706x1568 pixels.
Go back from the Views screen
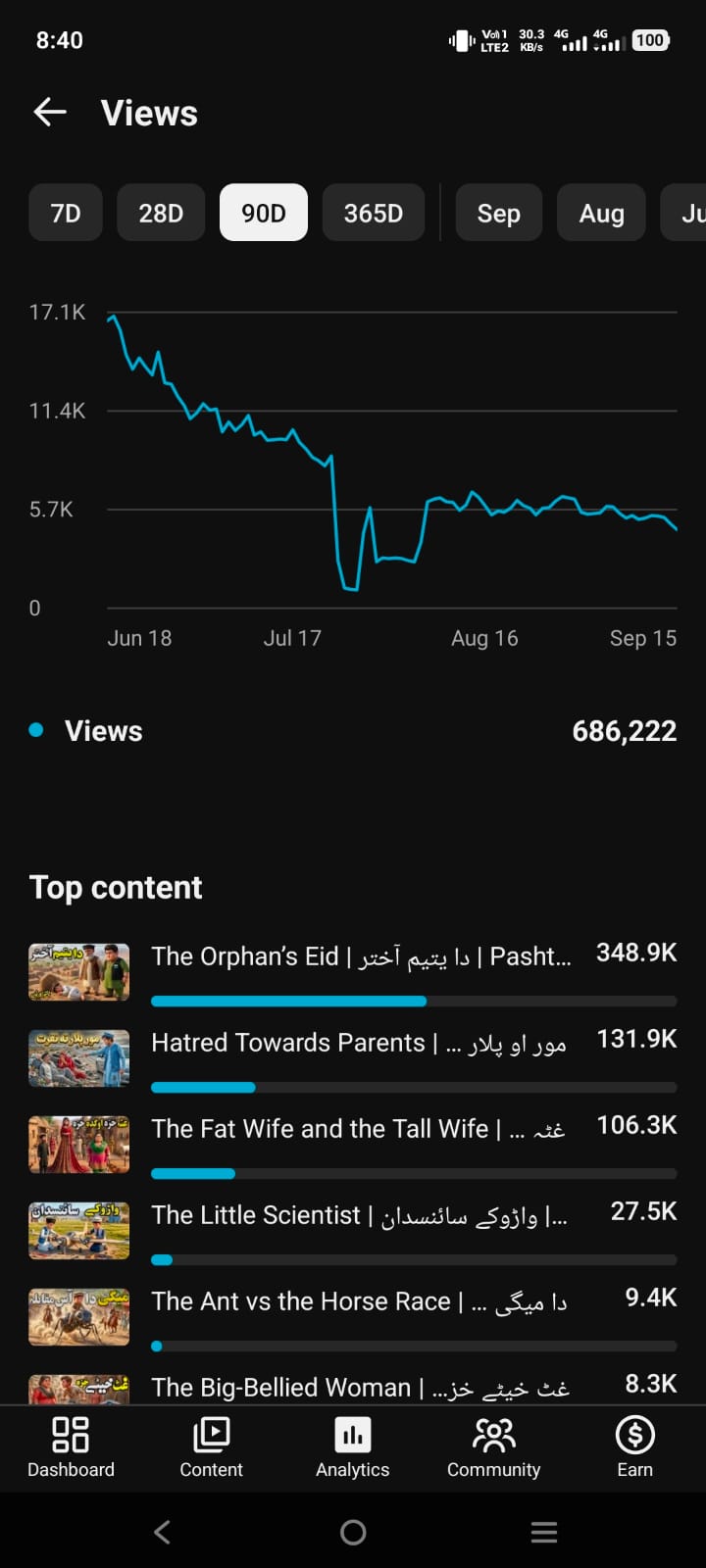(x=50, y=113)
